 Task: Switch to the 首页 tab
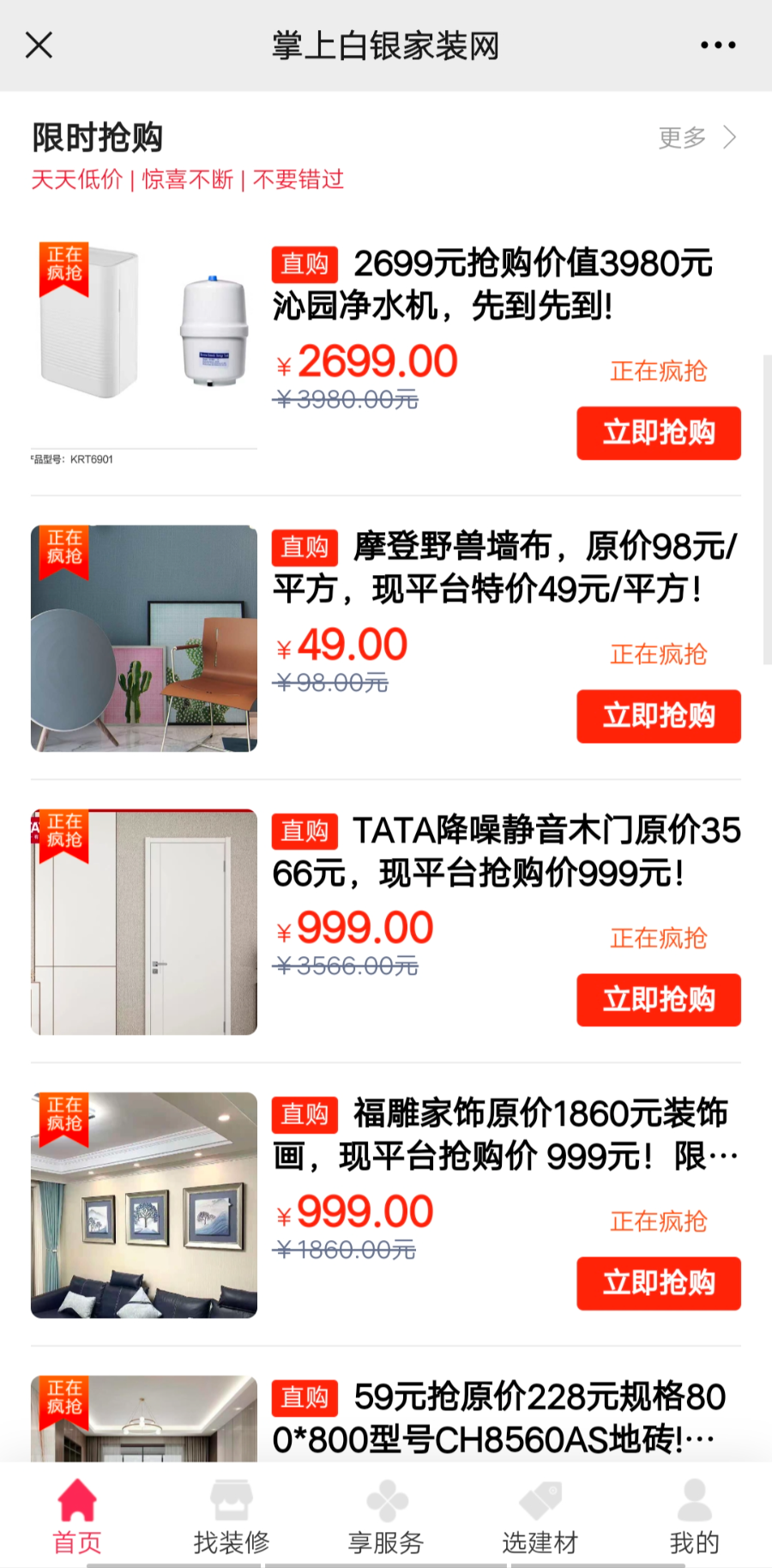(77, 1517)
